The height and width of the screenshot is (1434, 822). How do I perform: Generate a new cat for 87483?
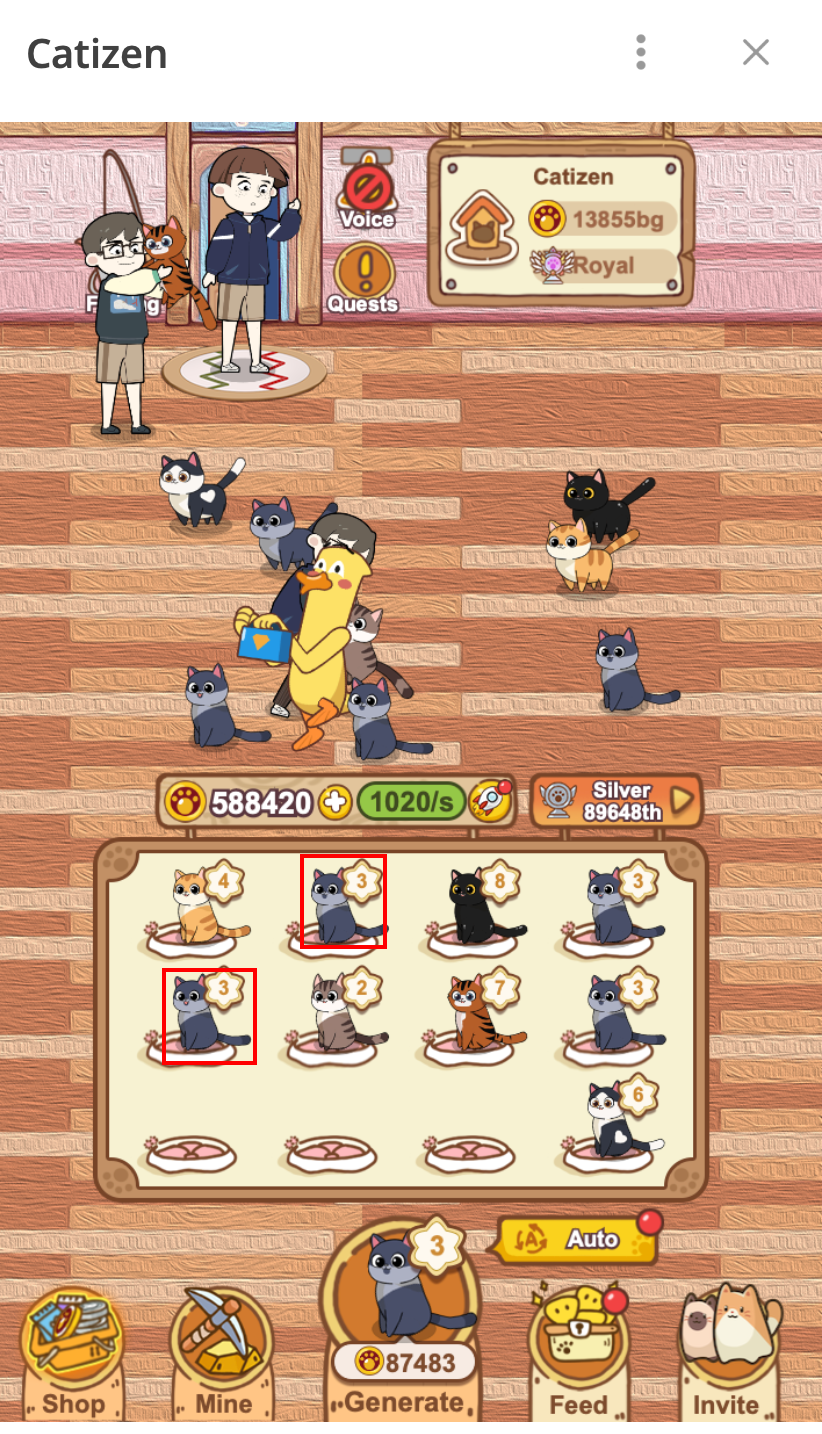coord(405,1330)
